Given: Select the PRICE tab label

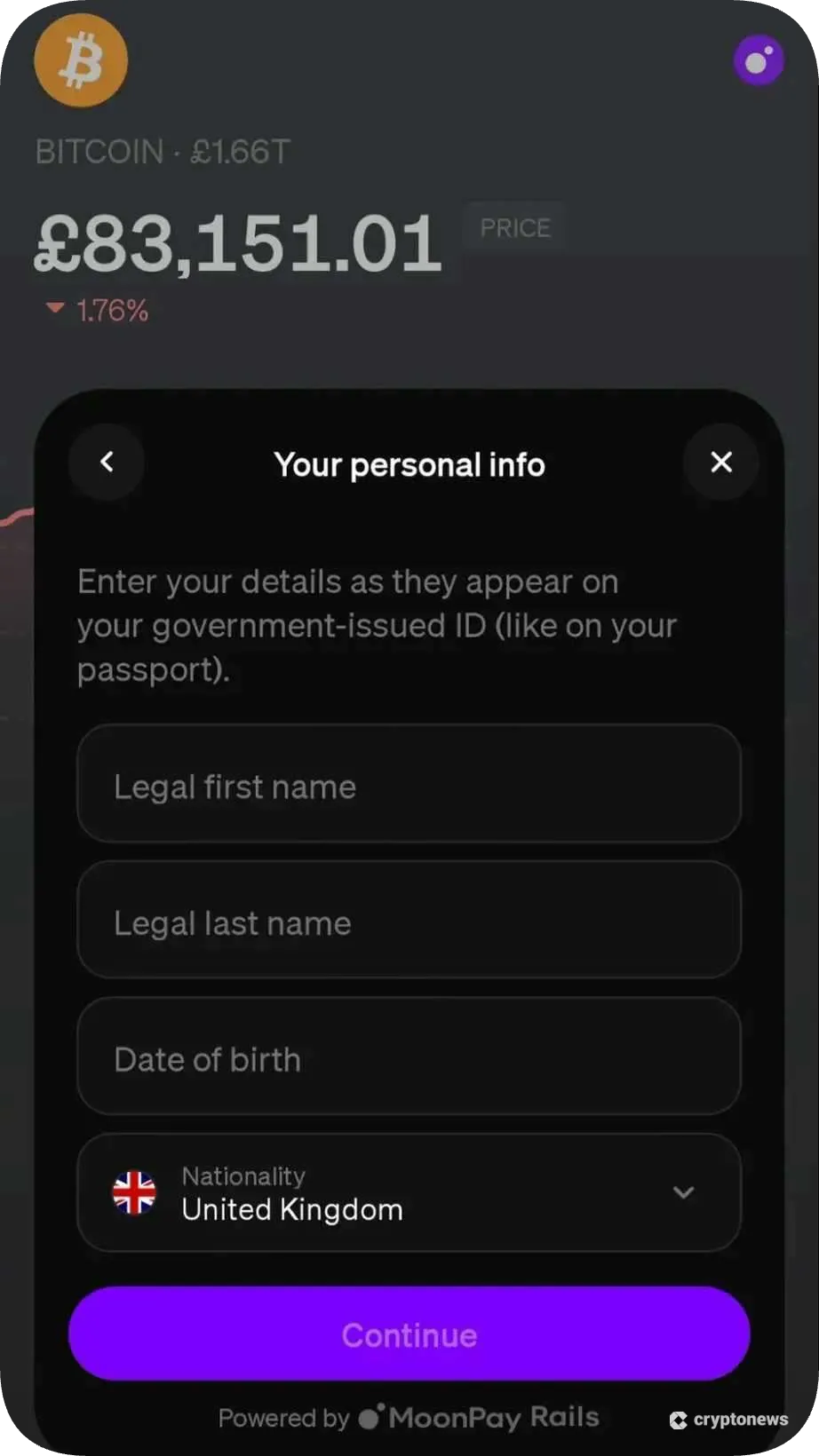Looking at the screenshot, I should click(513, 227).
